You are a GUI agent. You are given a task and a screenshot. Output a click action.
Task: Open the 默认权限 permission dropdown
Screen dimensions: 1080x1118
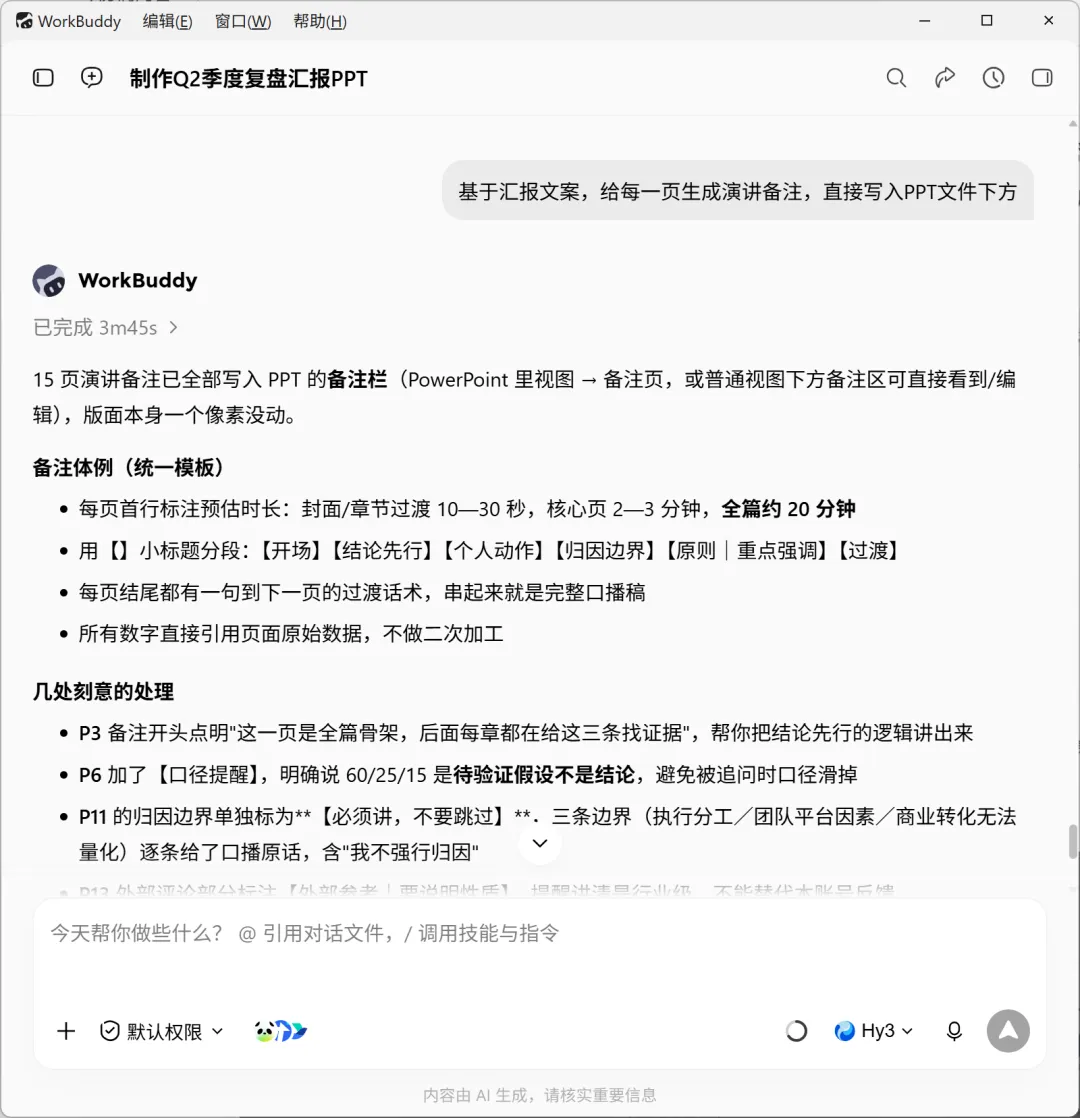[162, 1031]
